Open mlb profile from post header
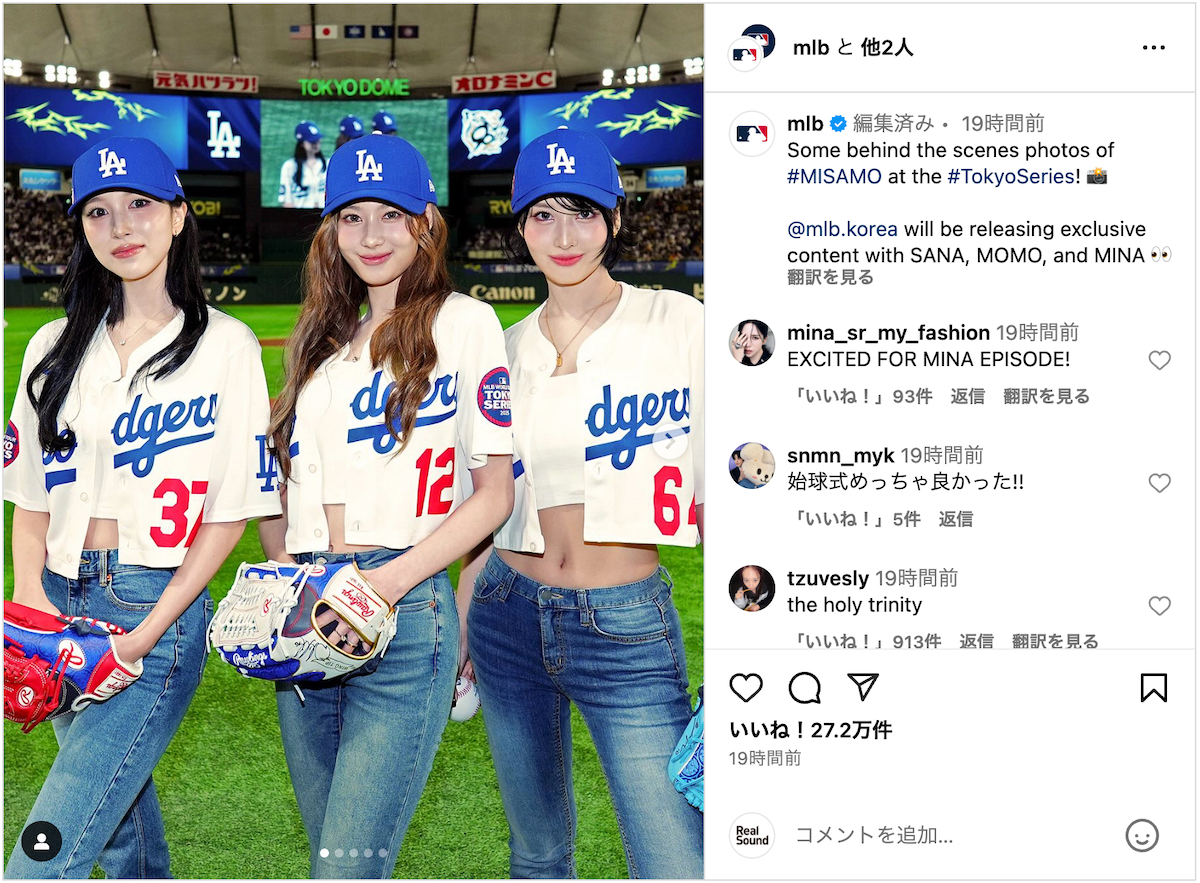The height and width of the screenshot is (883, 1200). point(811,47)
